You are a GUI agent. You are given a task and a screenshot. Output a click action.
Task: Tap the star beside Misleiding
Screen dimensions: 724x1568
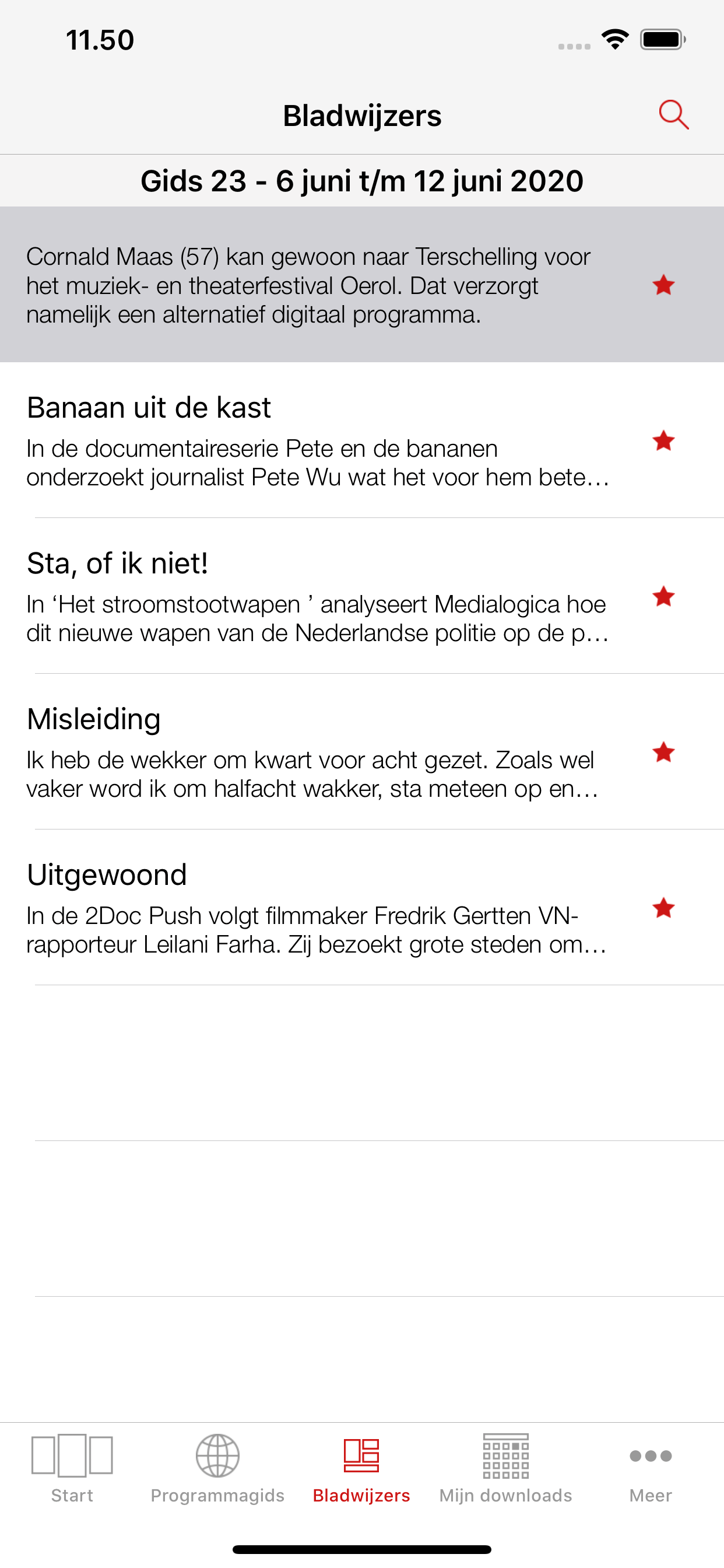coord(663,752)
